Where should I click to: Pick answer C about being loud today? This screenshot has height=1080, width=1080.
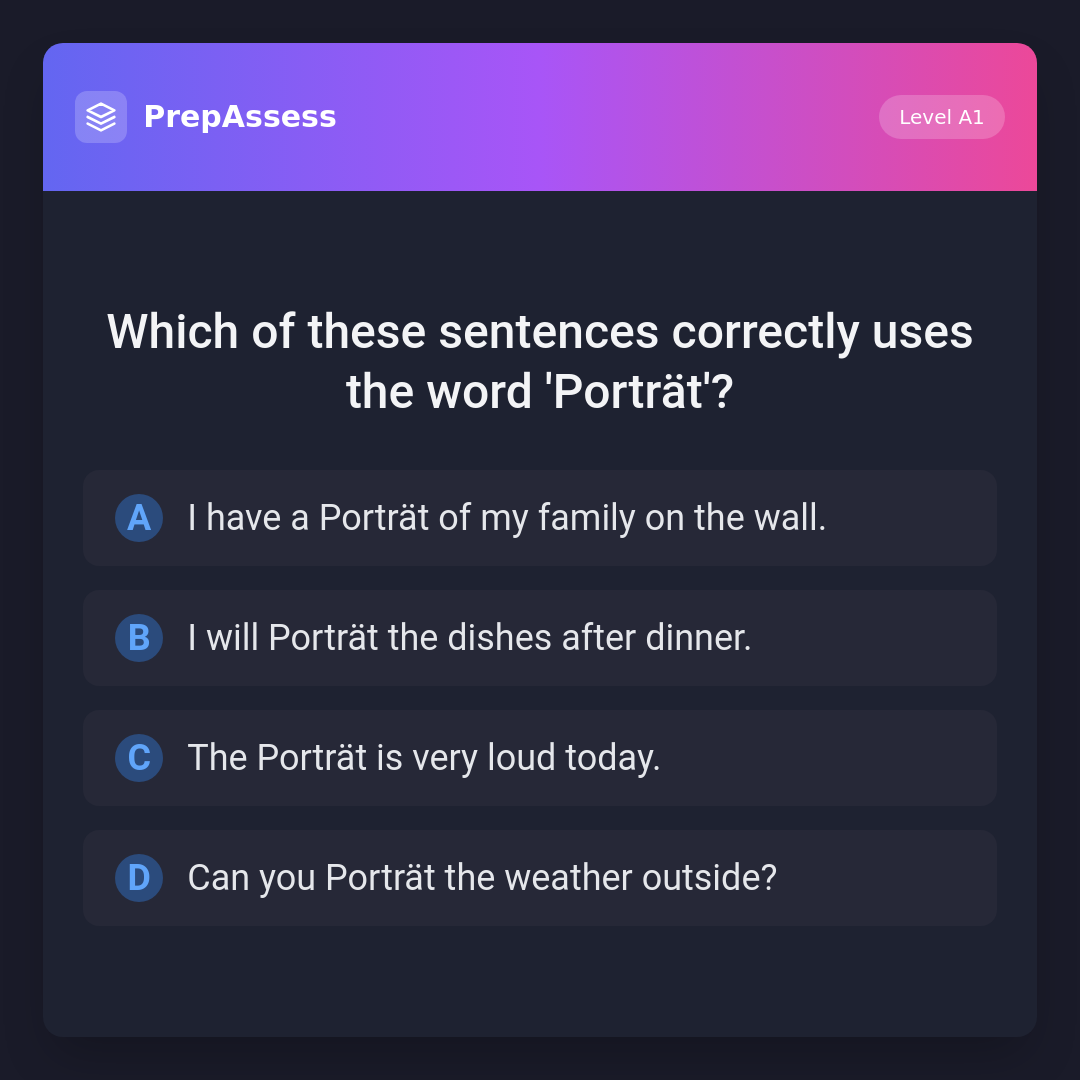(540, 758)
